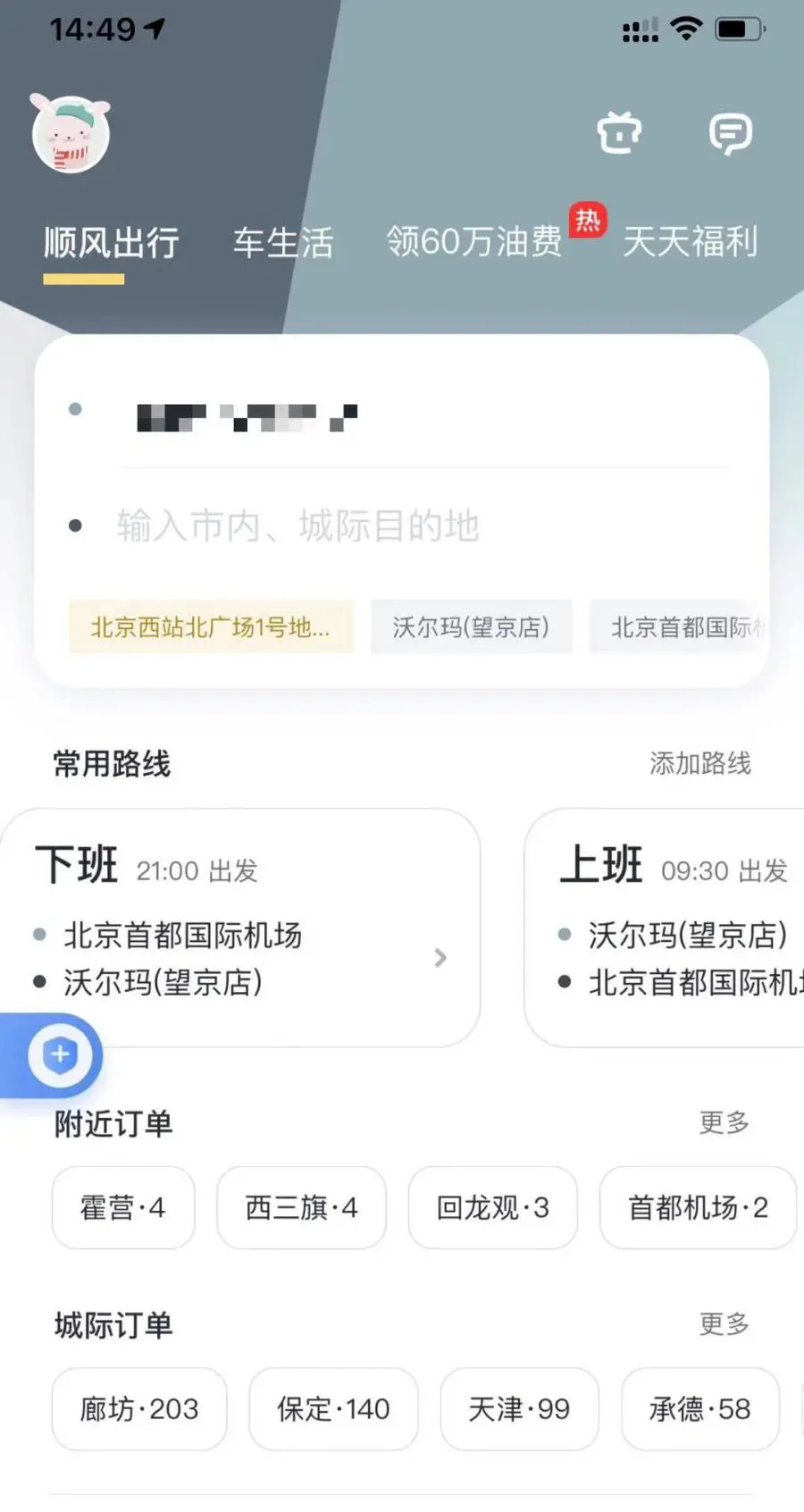The height and width of the screenshot is (1512, 804).
Task: Tap 添加路线 to add a route
Action: [x=699, y=763]
